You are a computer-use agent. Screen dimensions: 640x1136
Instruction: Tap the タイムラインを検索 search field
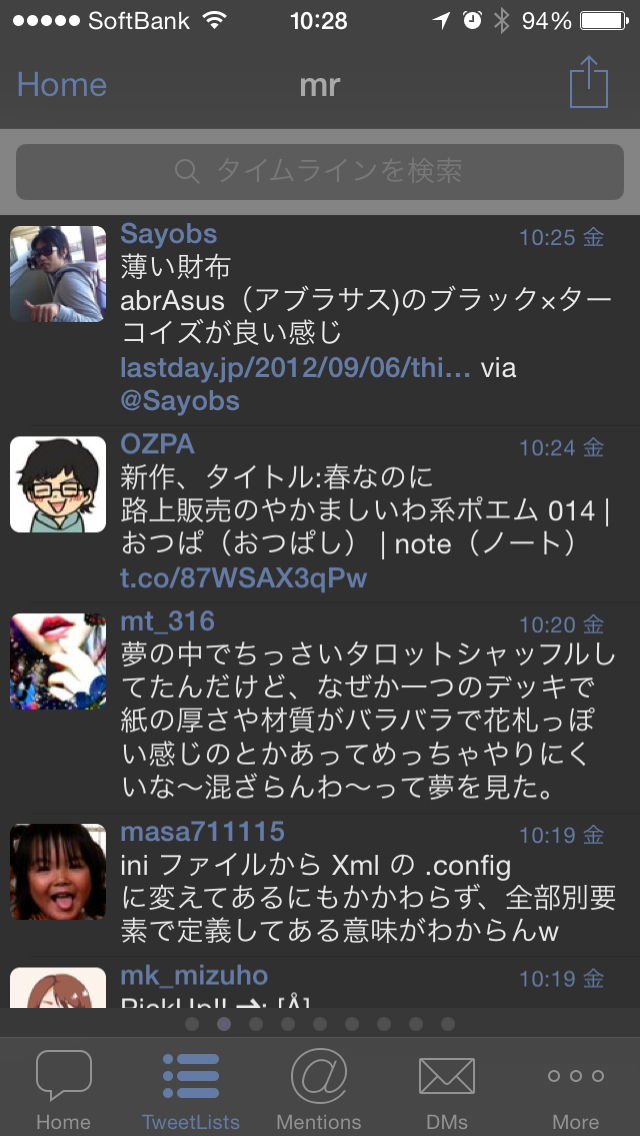click(320, 172)
